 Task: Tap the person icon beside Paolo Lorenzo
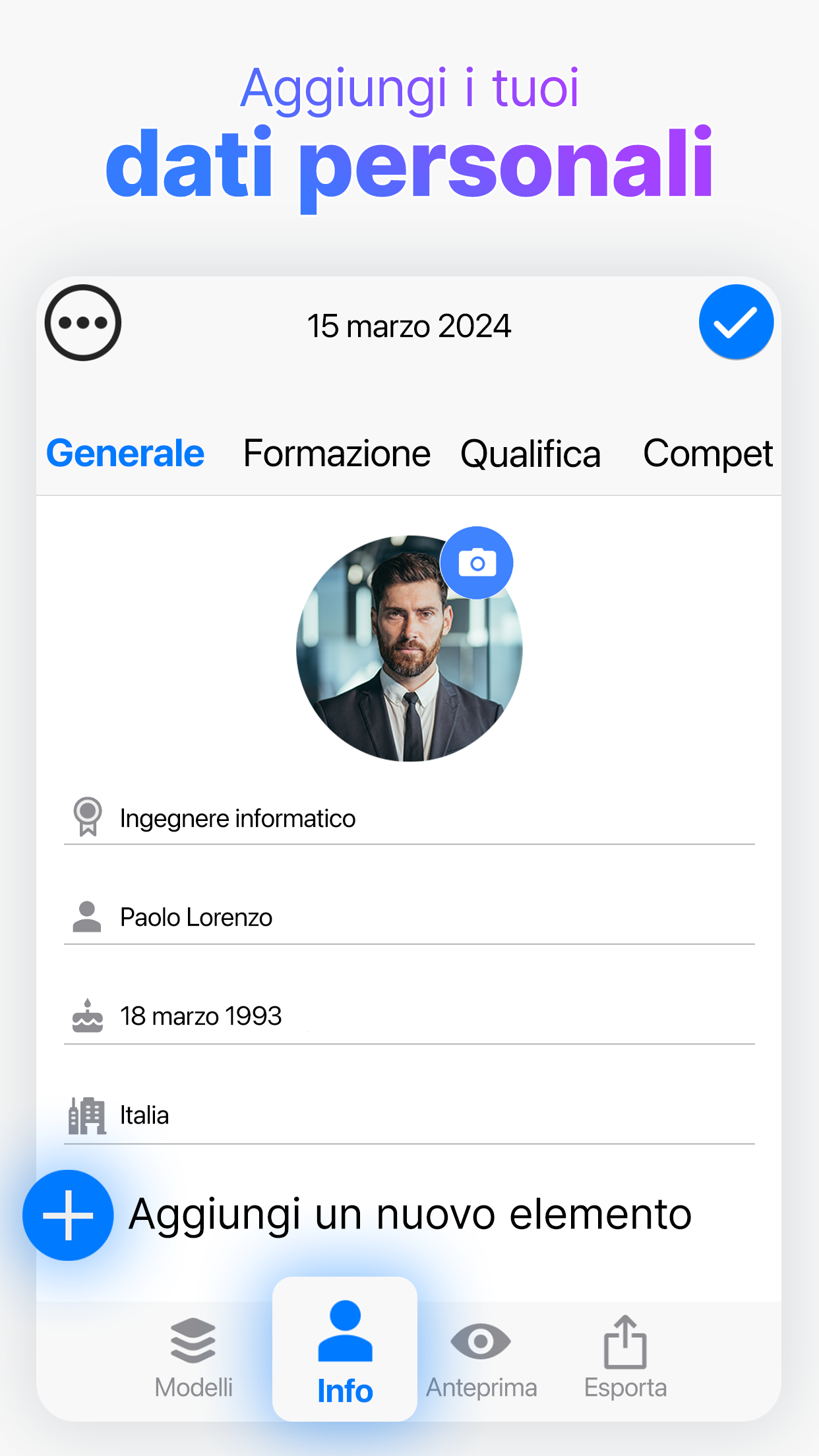[86, 917]
